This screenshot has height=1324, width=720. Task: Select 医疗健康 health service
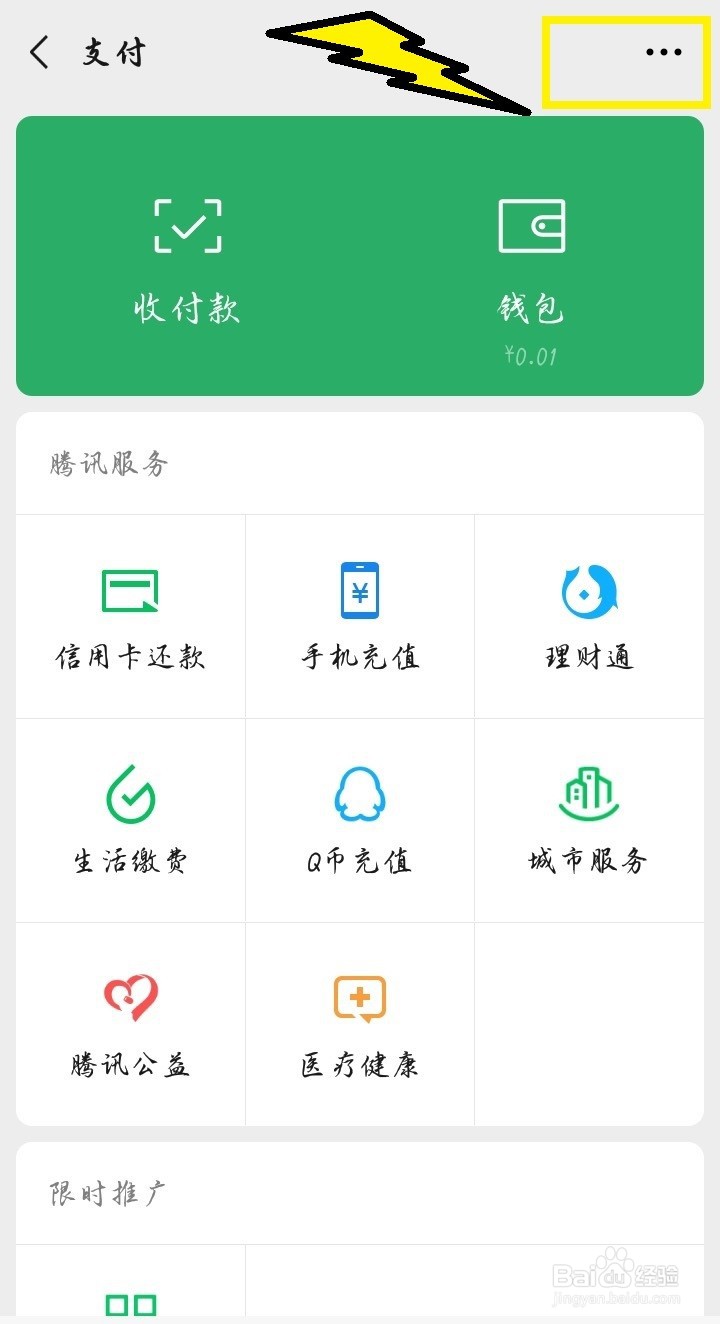[x=360, y=1025]
